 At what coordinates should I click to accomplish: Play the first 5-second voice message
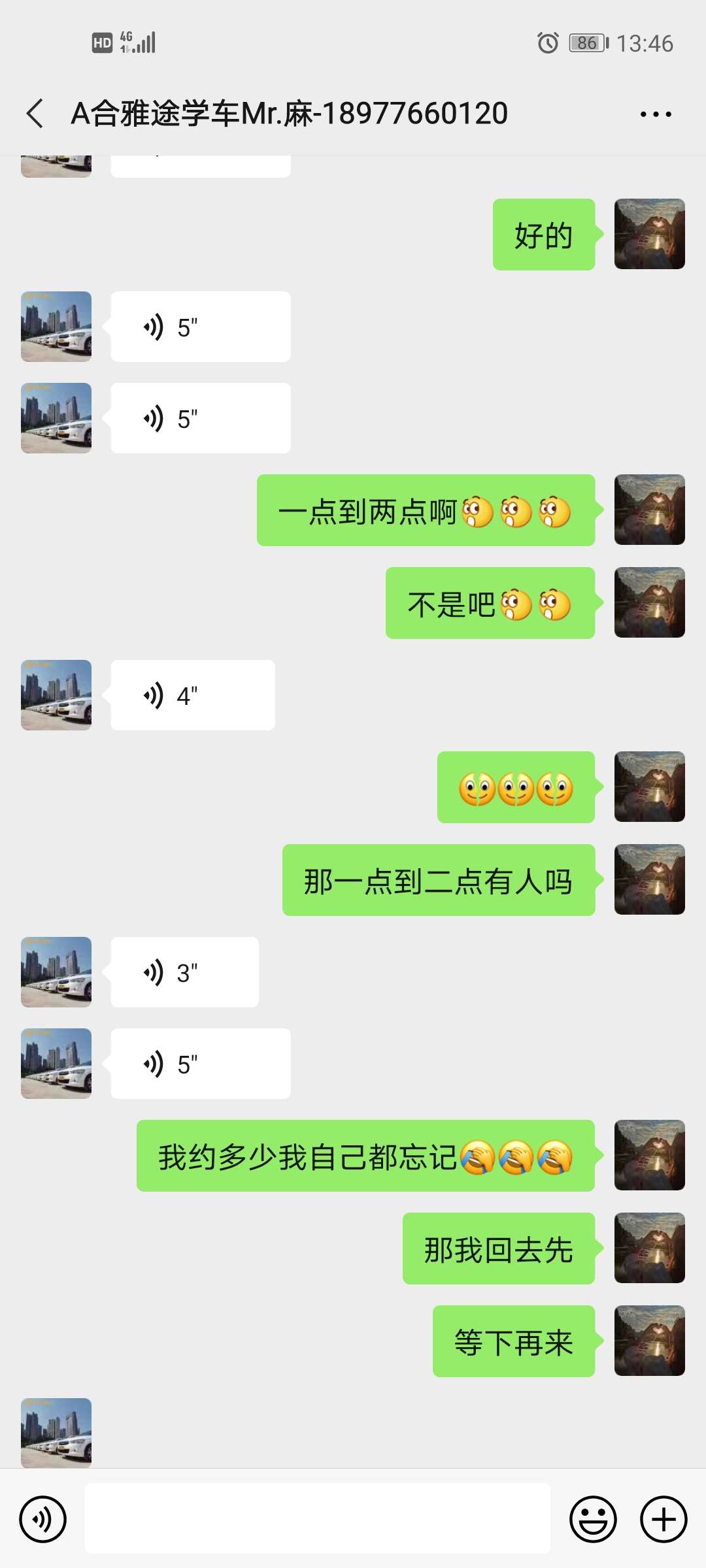(x=199, y=325)
